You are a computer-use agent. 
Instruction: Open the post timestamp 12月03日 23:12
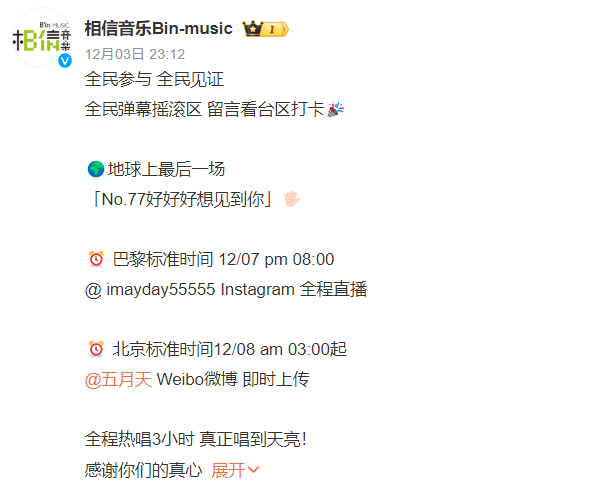pos(135,54)
